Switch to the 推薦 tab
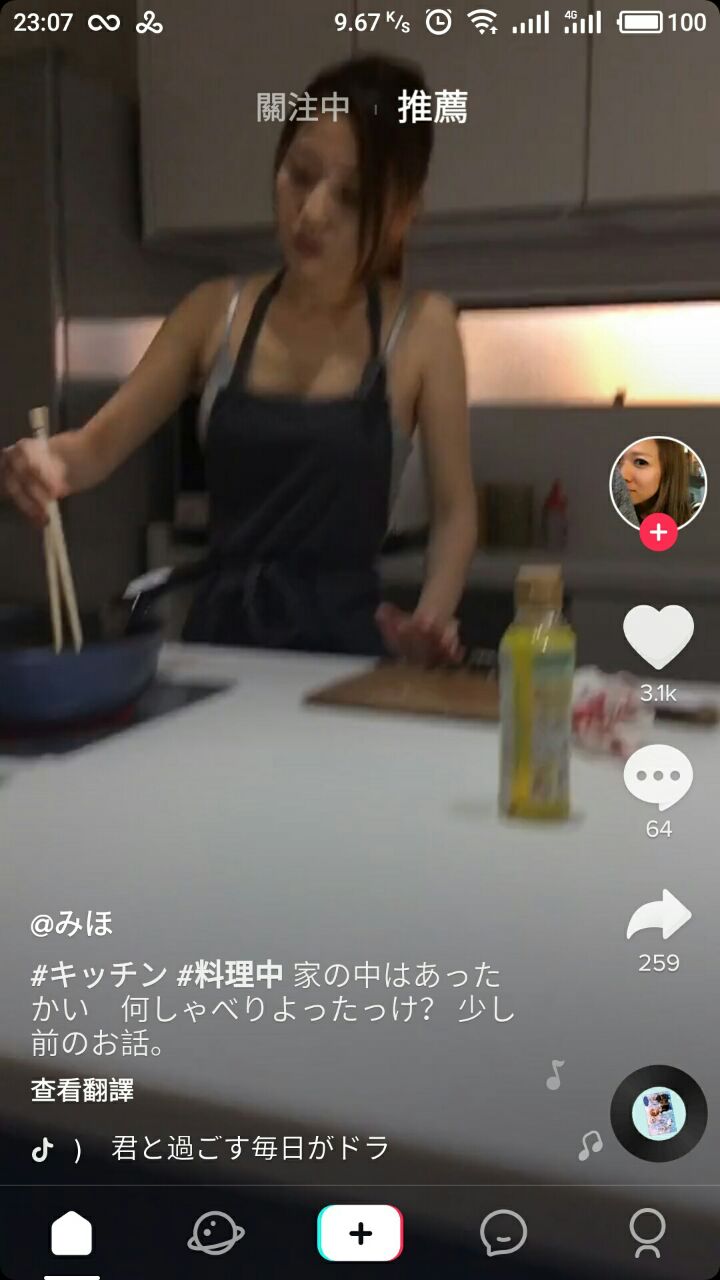The height and width of the screenshot is (1280, 720). (x=432, y=108)
